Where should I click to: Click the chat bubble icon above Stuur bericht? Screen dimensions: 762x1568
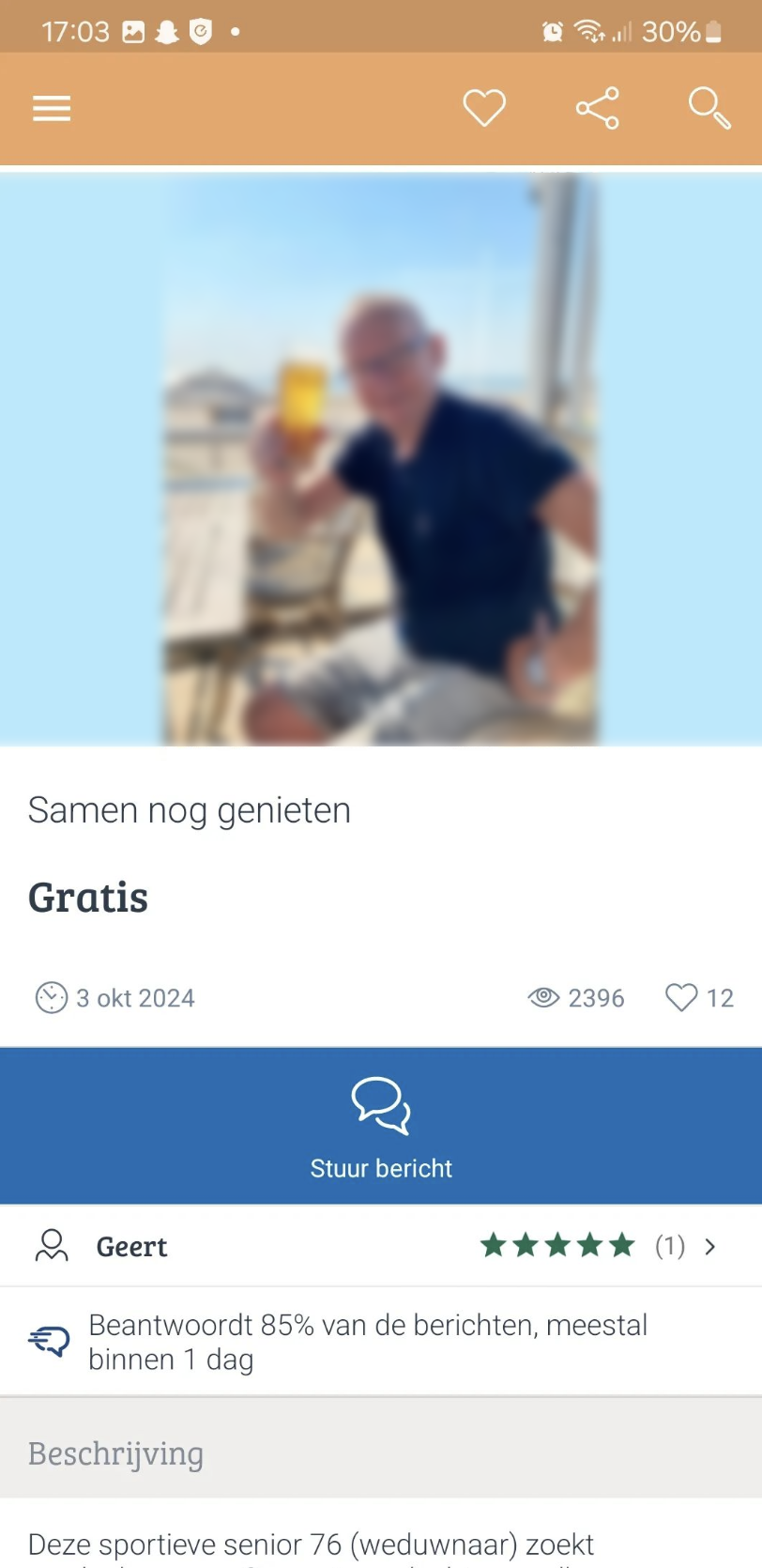point(380,1104)
